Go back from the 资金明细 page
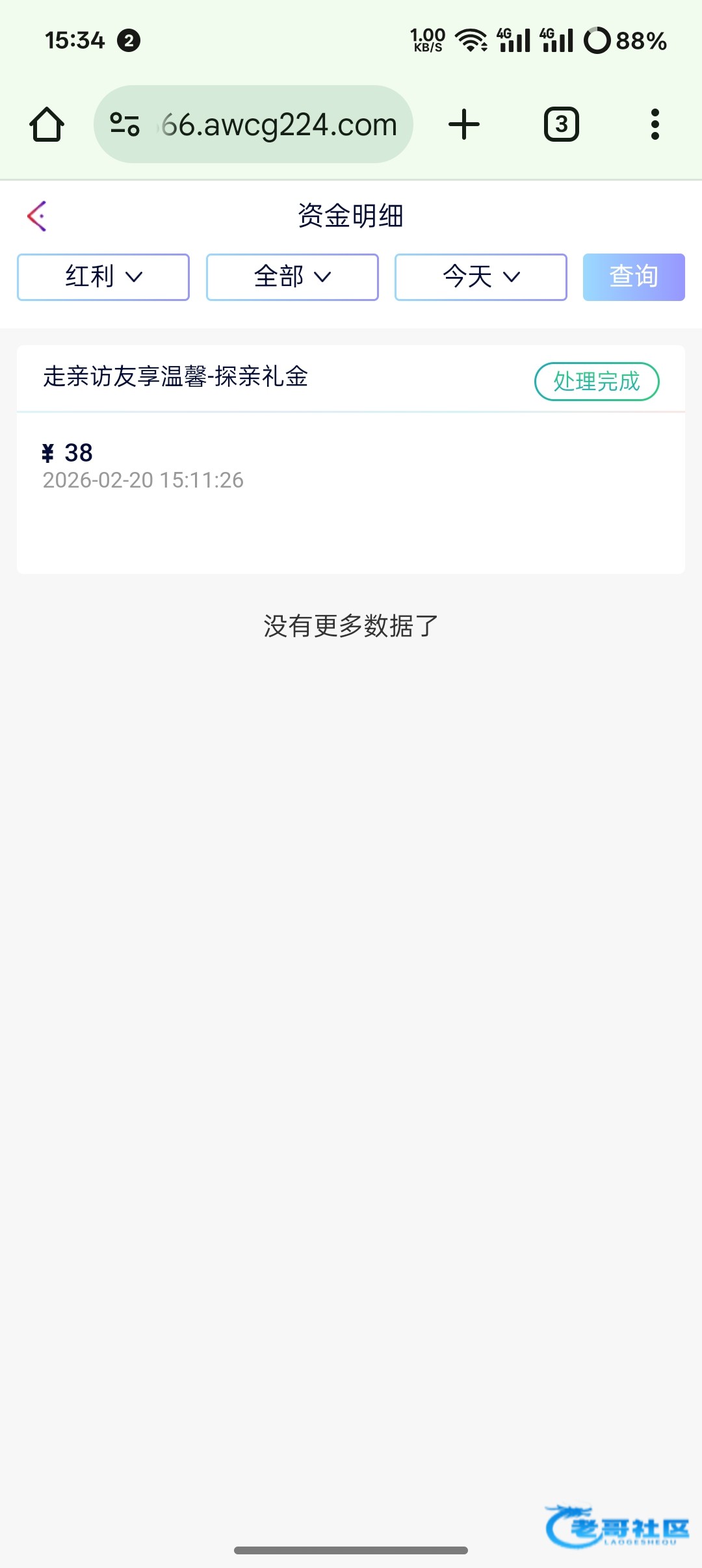The width and height of the screenshot is (702, 1568). point(37,216)
